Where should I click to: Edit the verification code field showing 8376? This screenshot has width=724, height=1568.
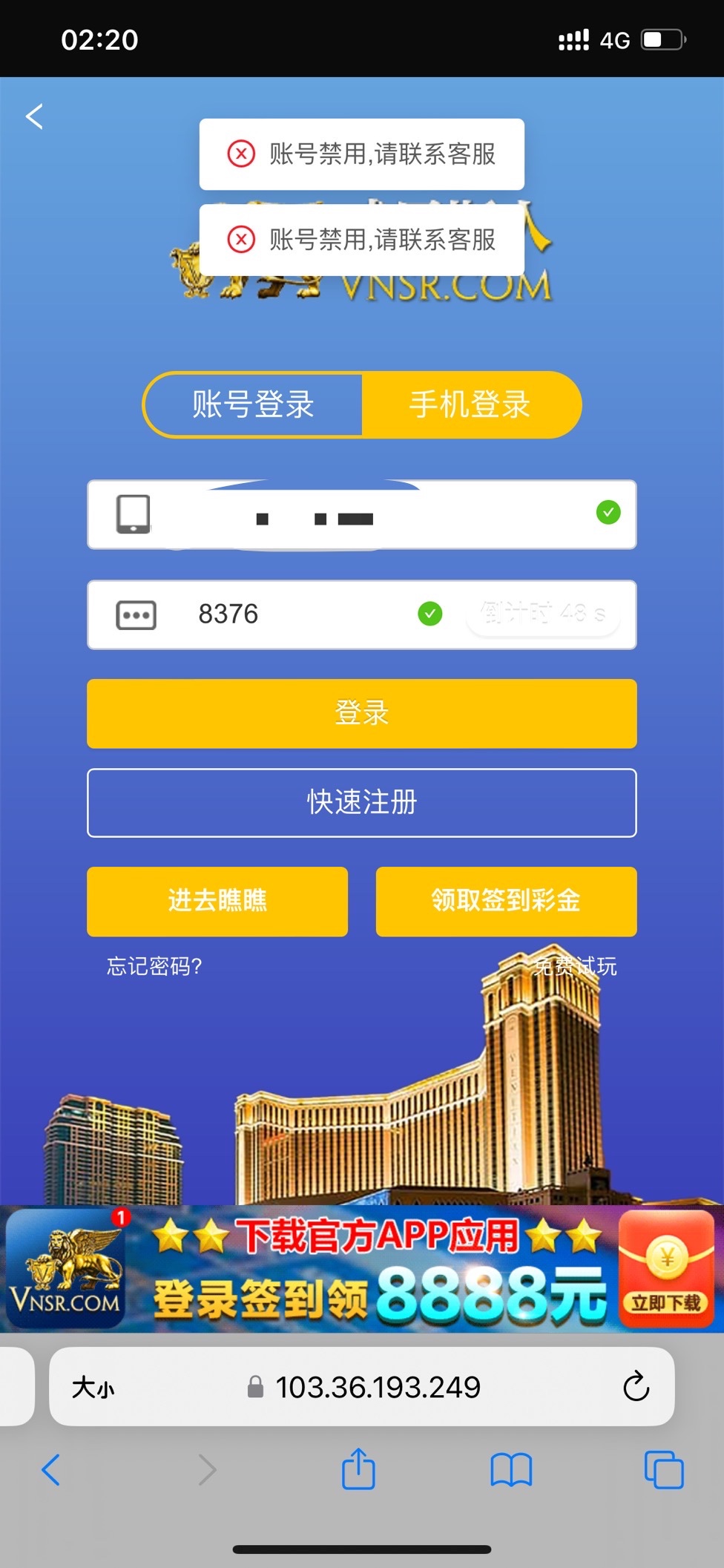tap(297, 614)
